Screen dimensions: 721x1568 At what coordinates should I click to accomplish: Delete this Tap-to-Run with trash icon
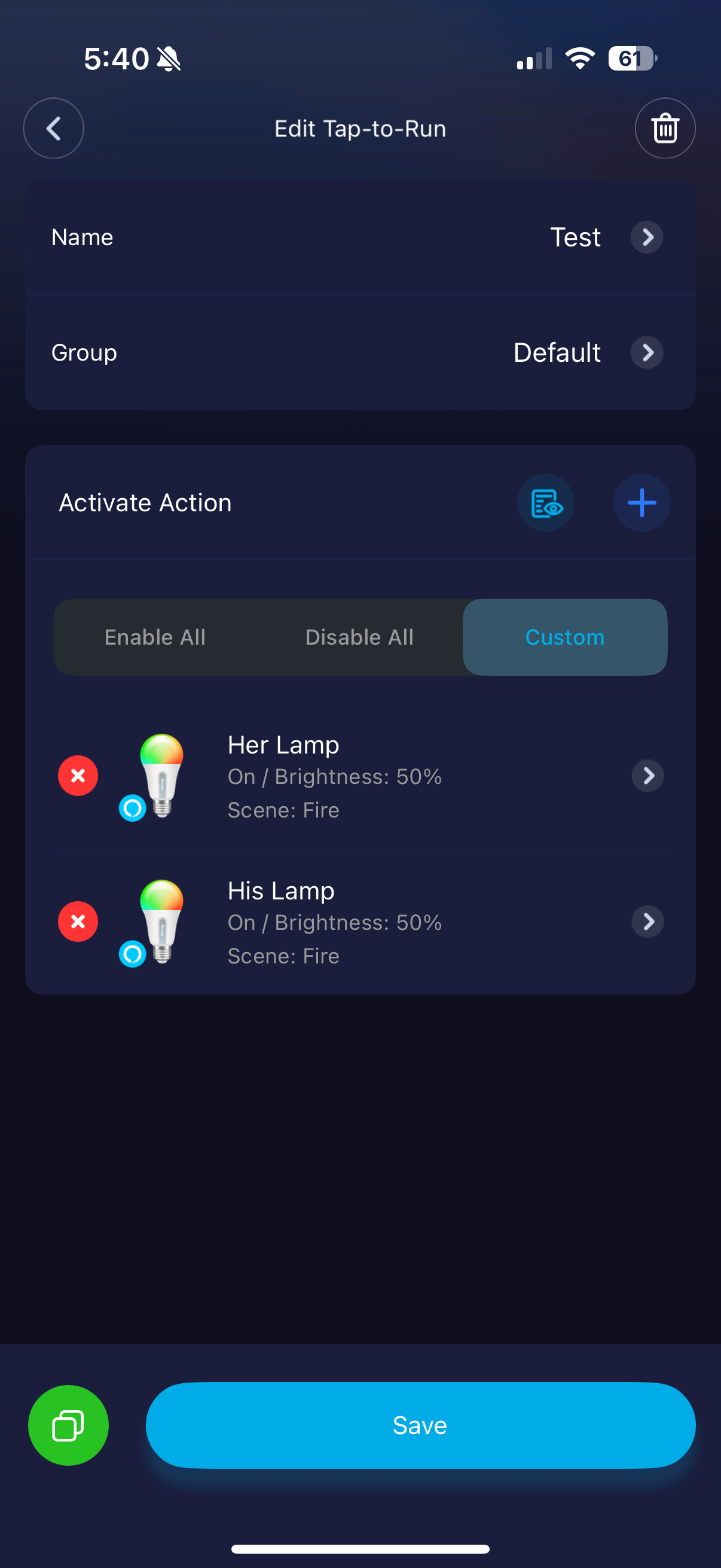coord(664,129)
